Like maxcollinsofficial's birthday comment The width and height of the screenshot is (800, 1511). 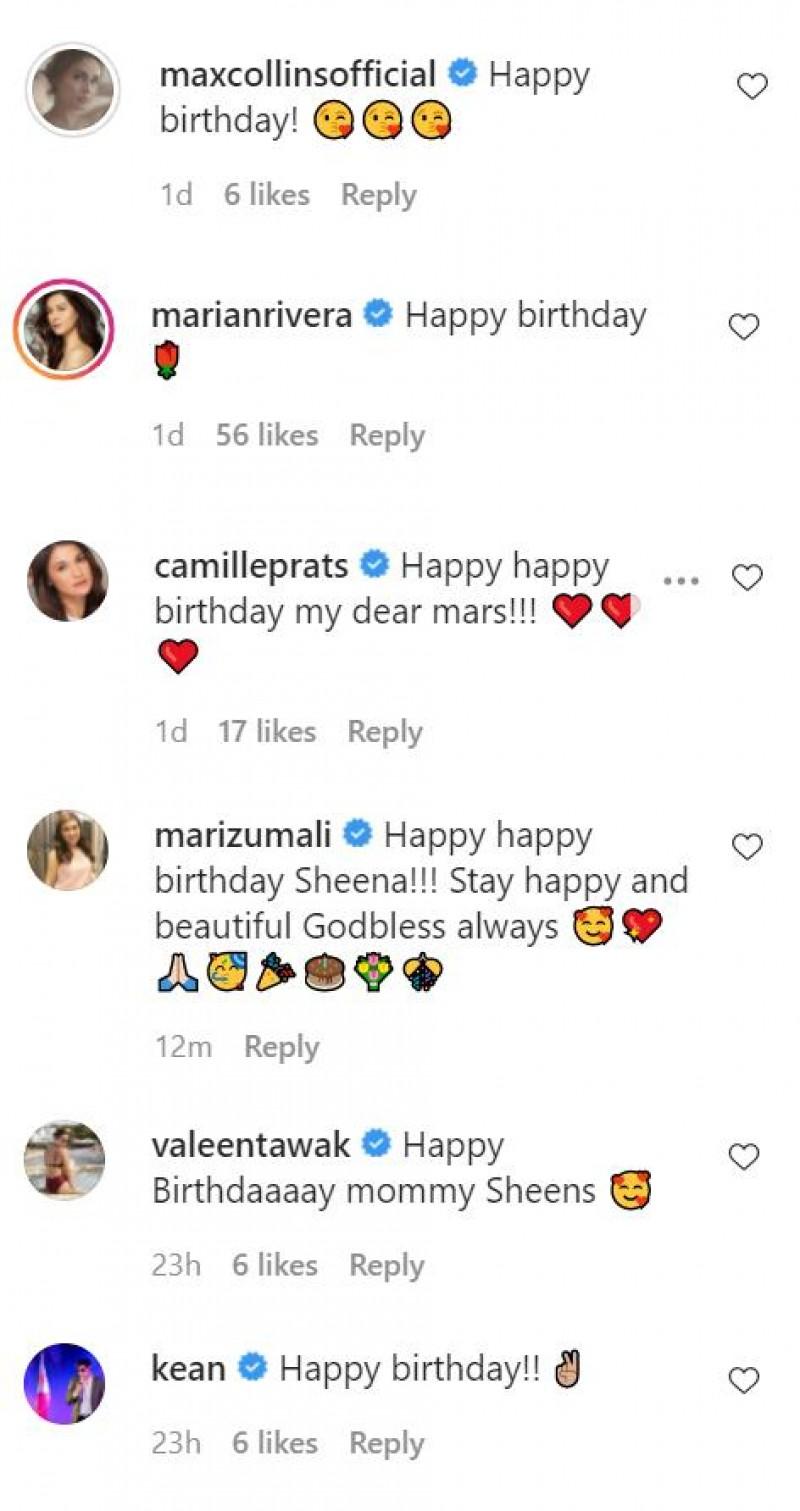752,87
